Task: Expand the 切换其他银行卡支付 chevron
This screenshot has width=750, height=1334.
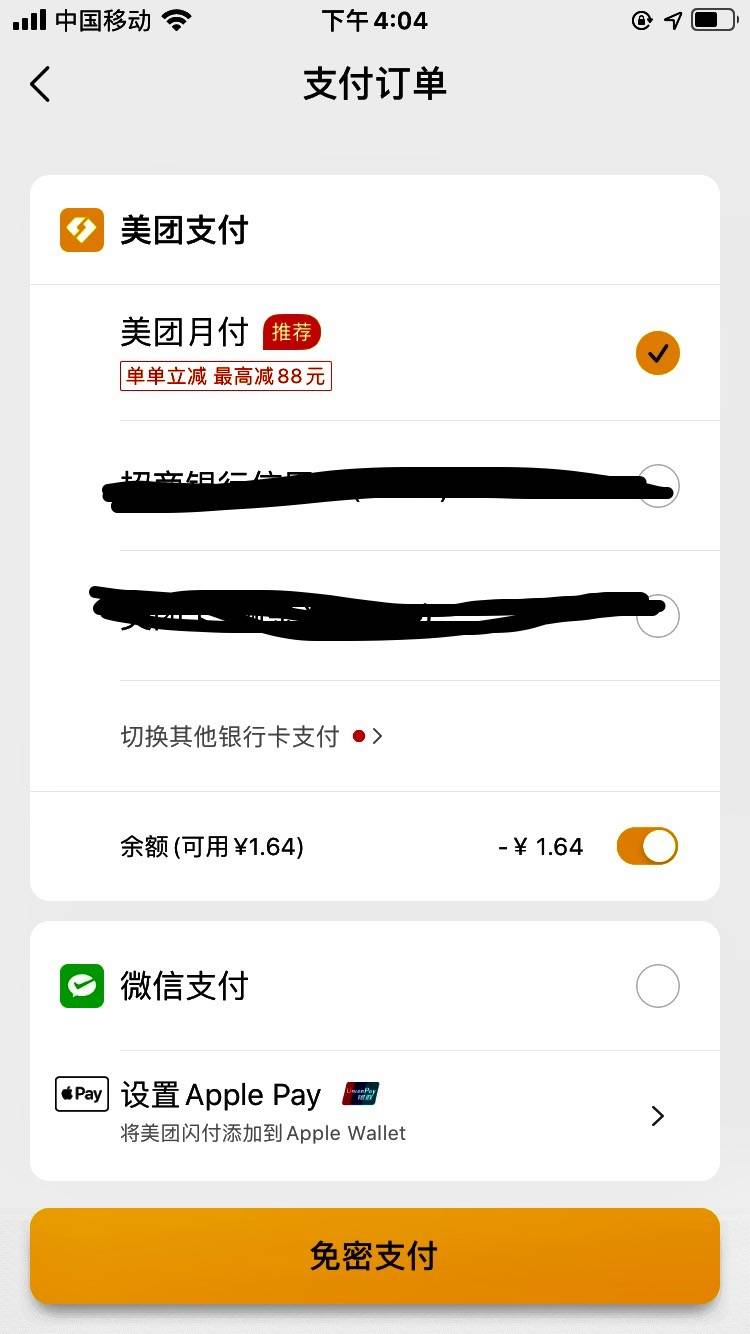Action: [378, 735]
